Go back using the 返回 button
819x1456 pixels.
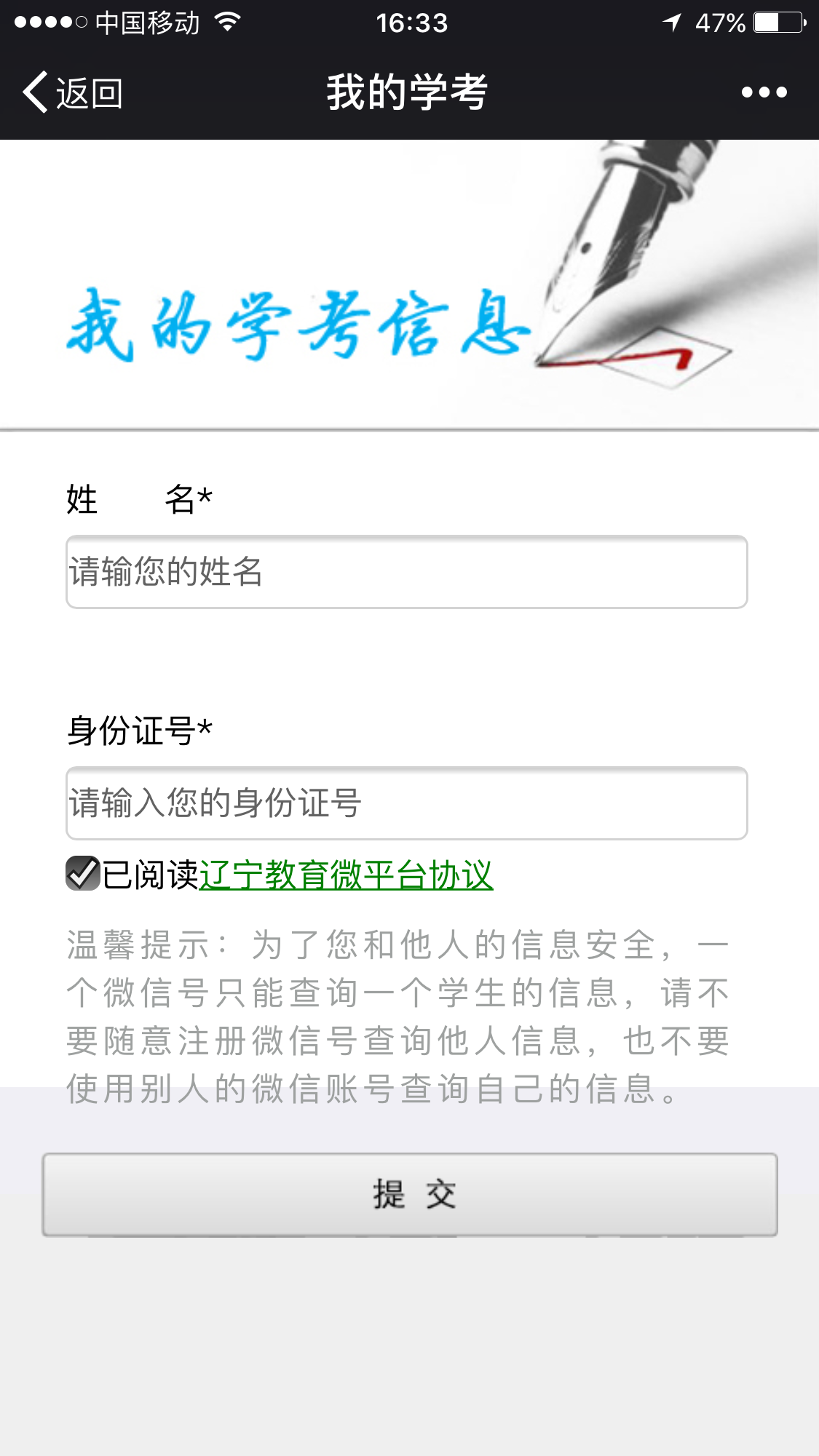click(x=73, y=92)
